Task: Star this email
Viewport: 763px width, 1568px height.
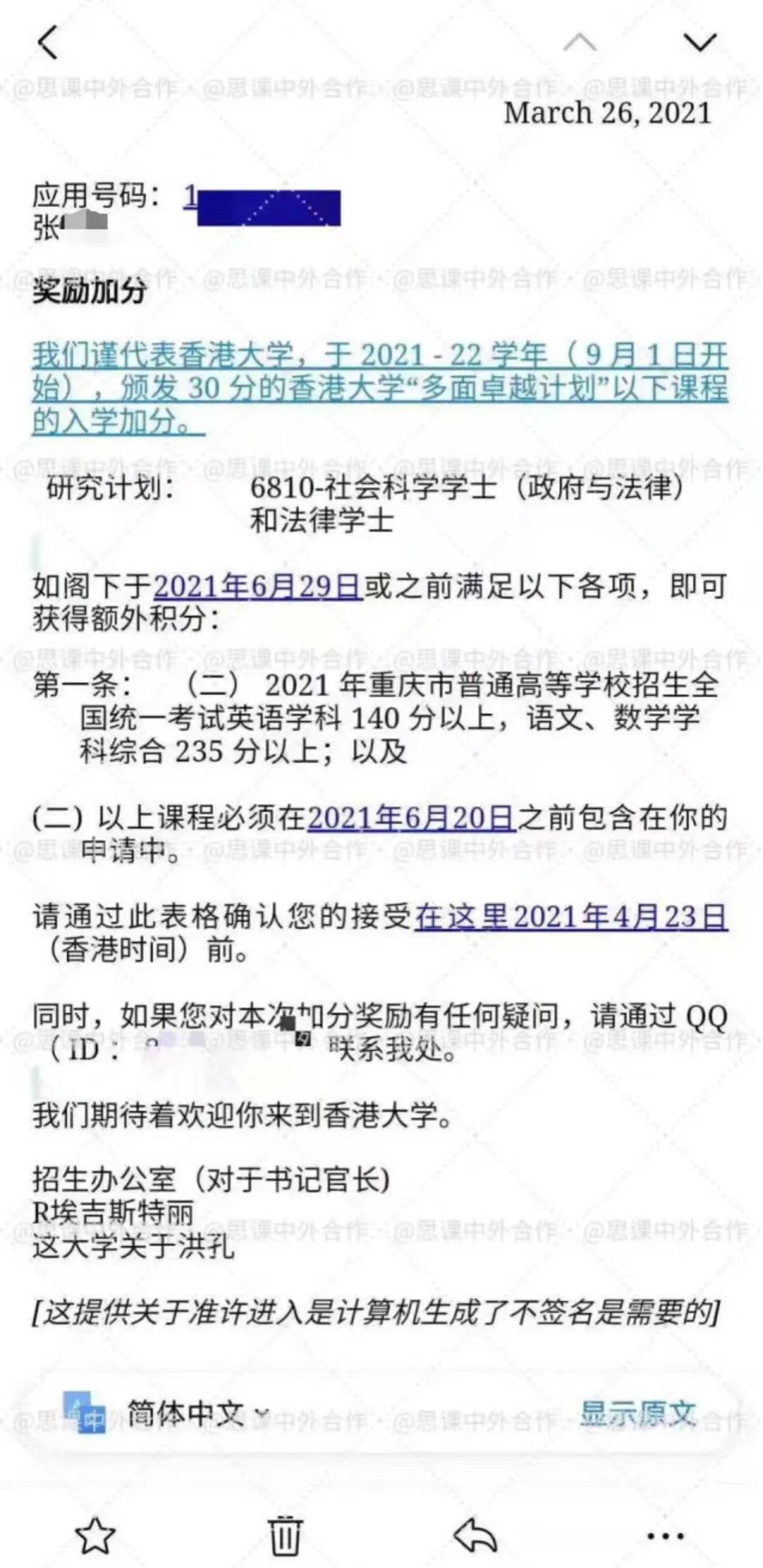Action: click(x=95, y=1536)
